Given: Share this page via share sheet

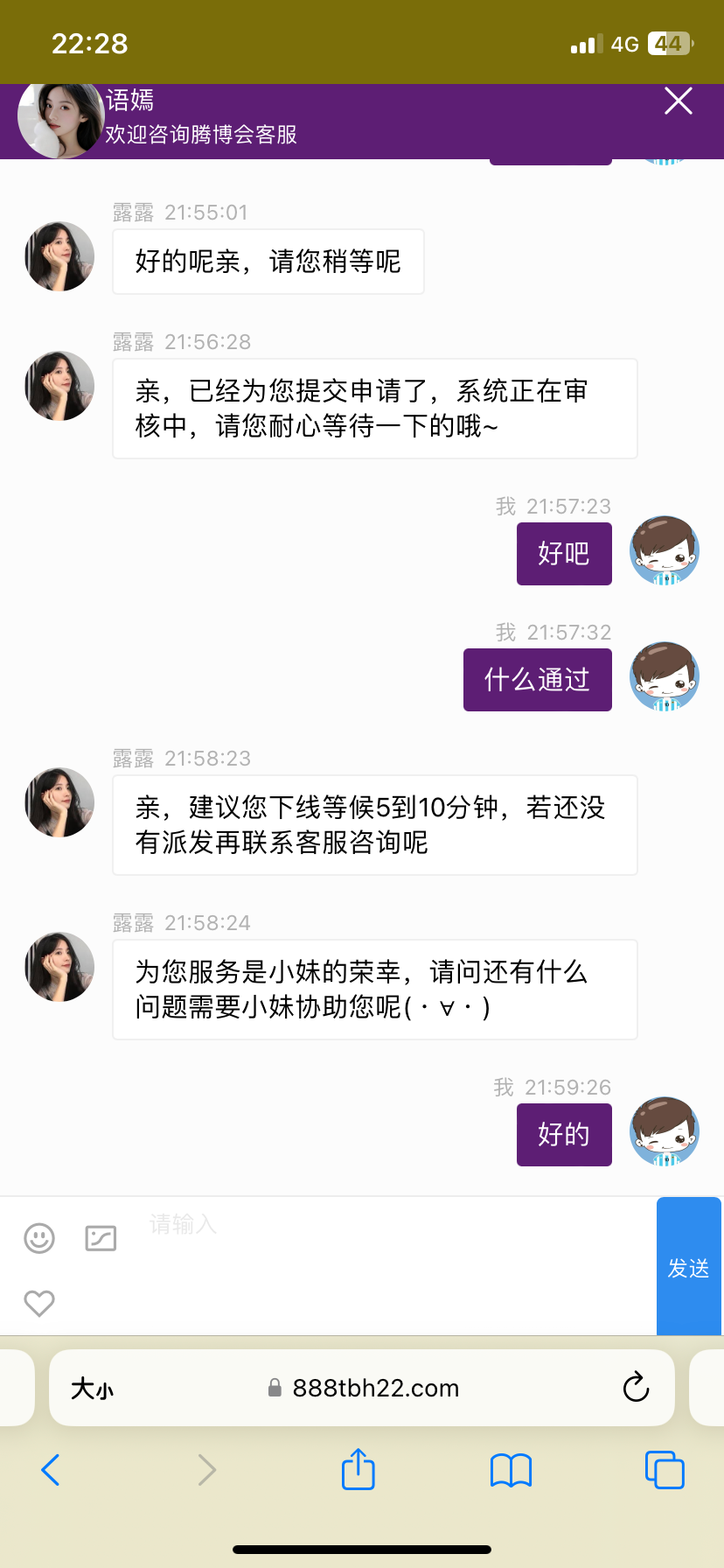Looking at the screenshot, I should [358, 1469].
